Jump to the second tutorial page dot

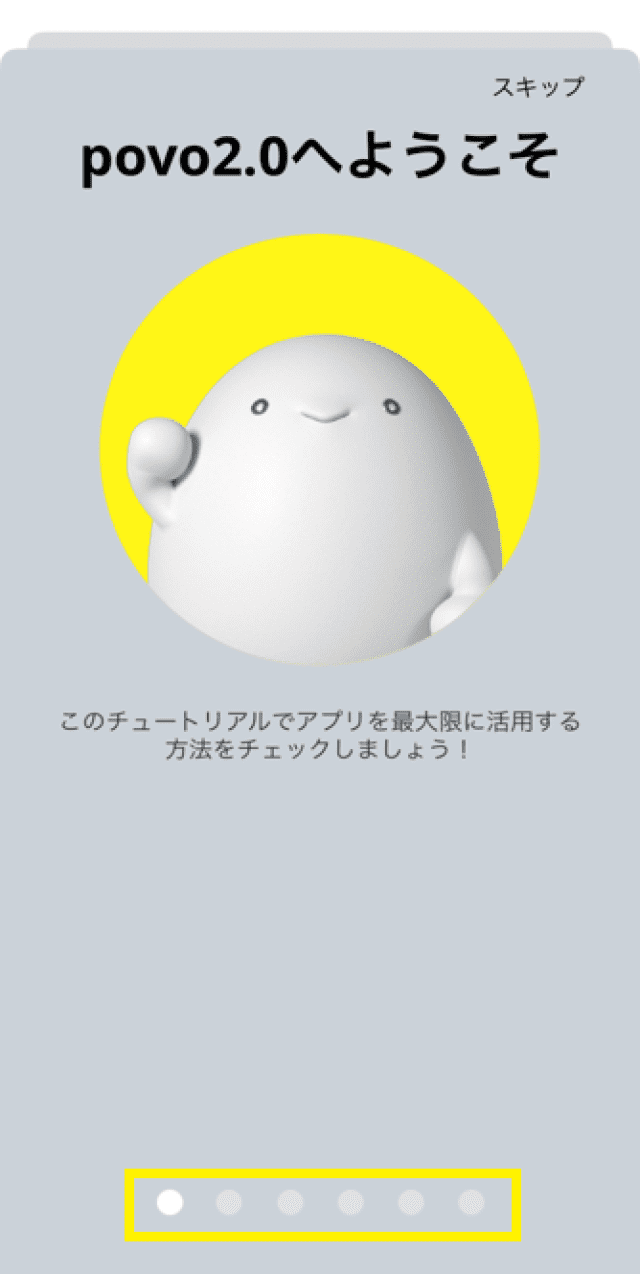click(230, 1202)
